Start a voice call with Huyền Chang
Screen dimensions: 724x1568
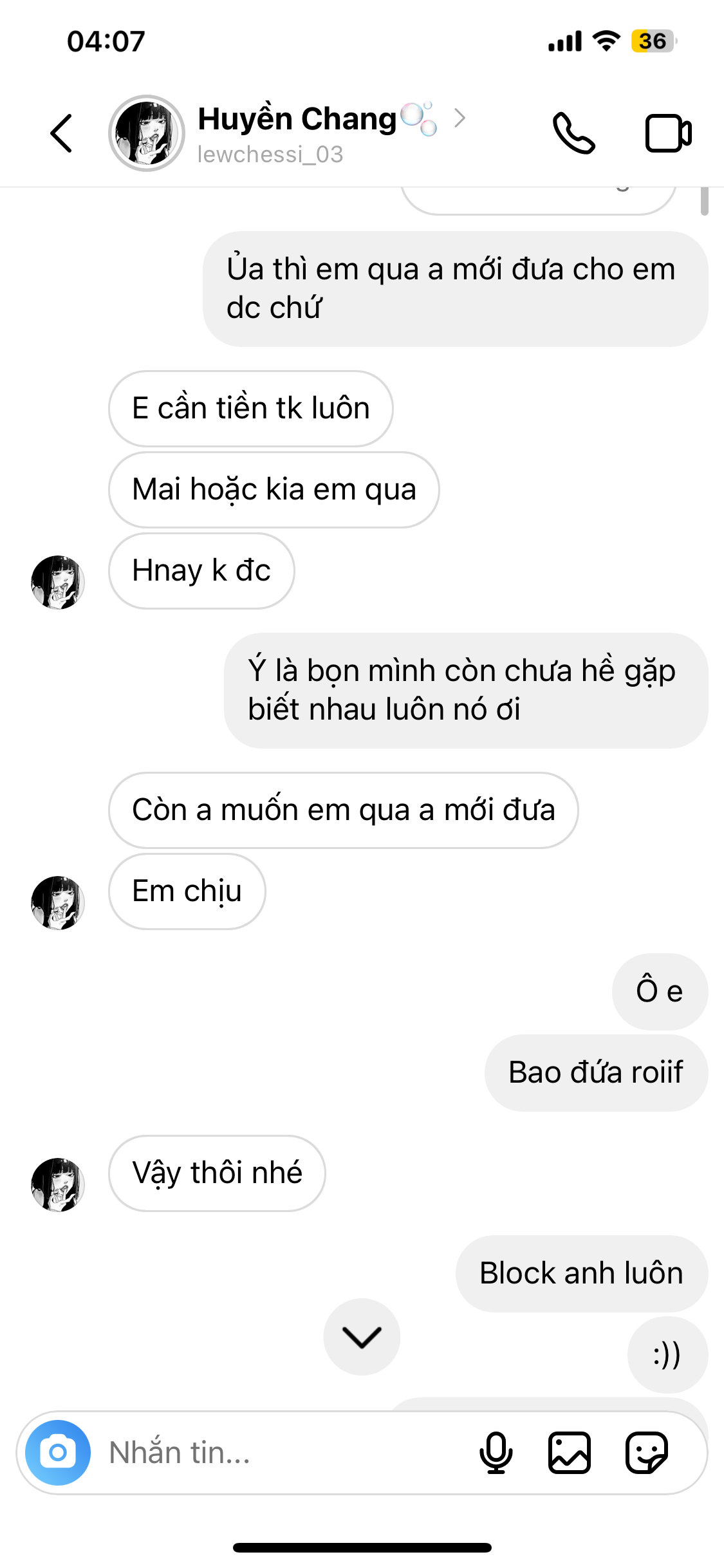click(x=573, y=133)
